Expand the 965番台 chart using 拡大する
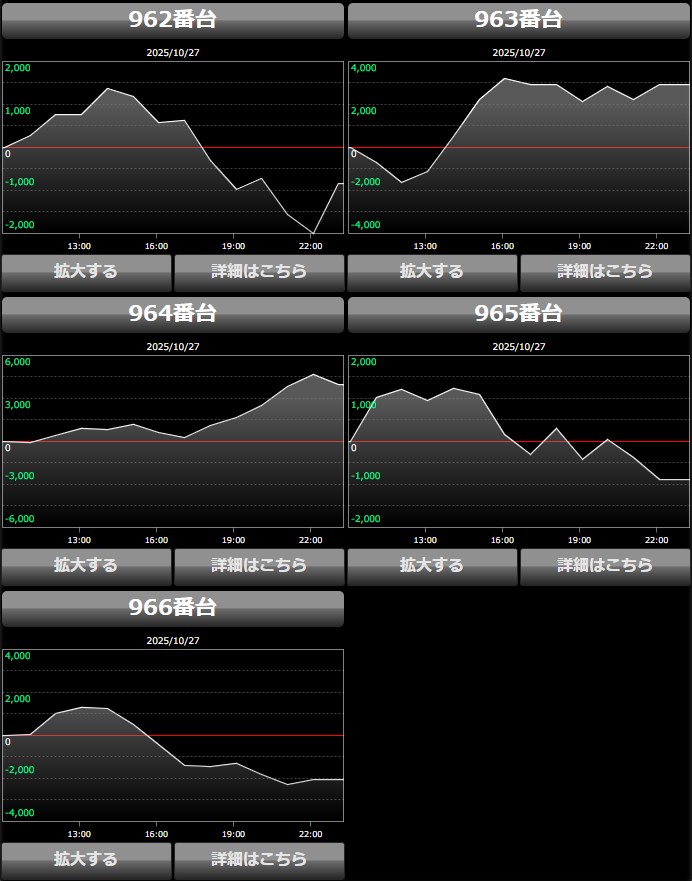 [432, 566]
